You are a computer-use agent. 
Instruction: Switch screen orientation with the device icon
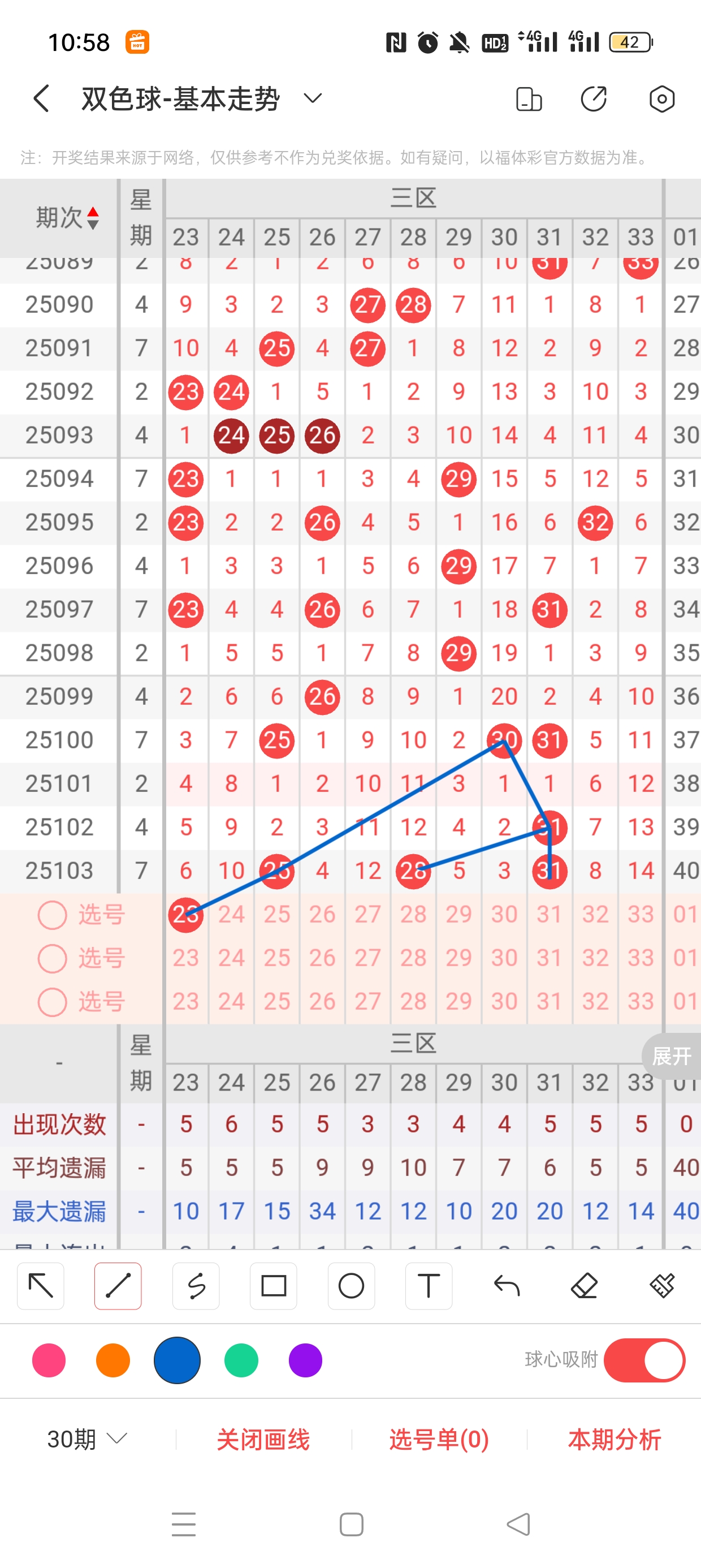point(528,98)
